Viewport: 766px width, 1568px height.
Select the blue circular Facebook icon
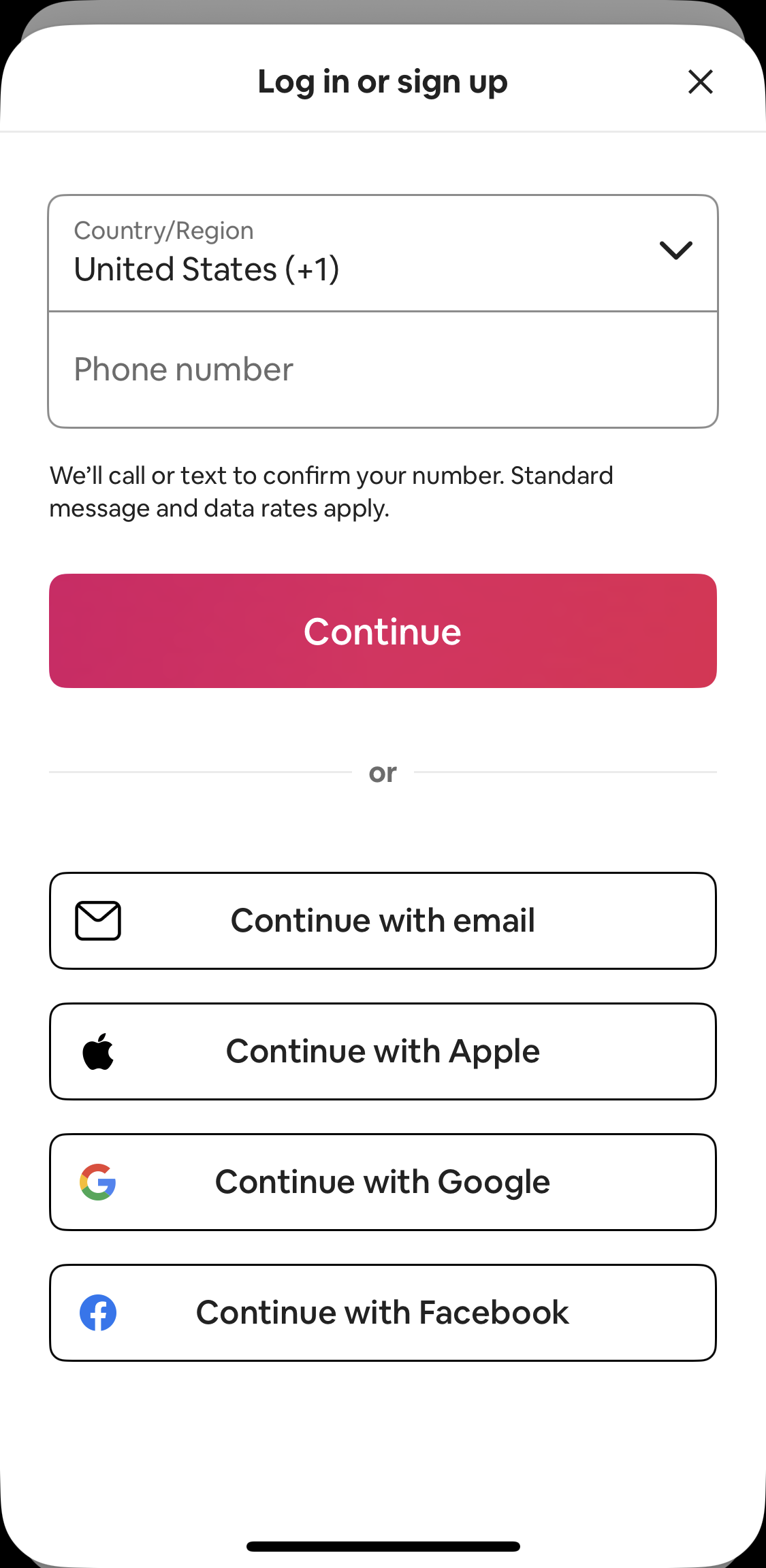tap(97, 1312)
